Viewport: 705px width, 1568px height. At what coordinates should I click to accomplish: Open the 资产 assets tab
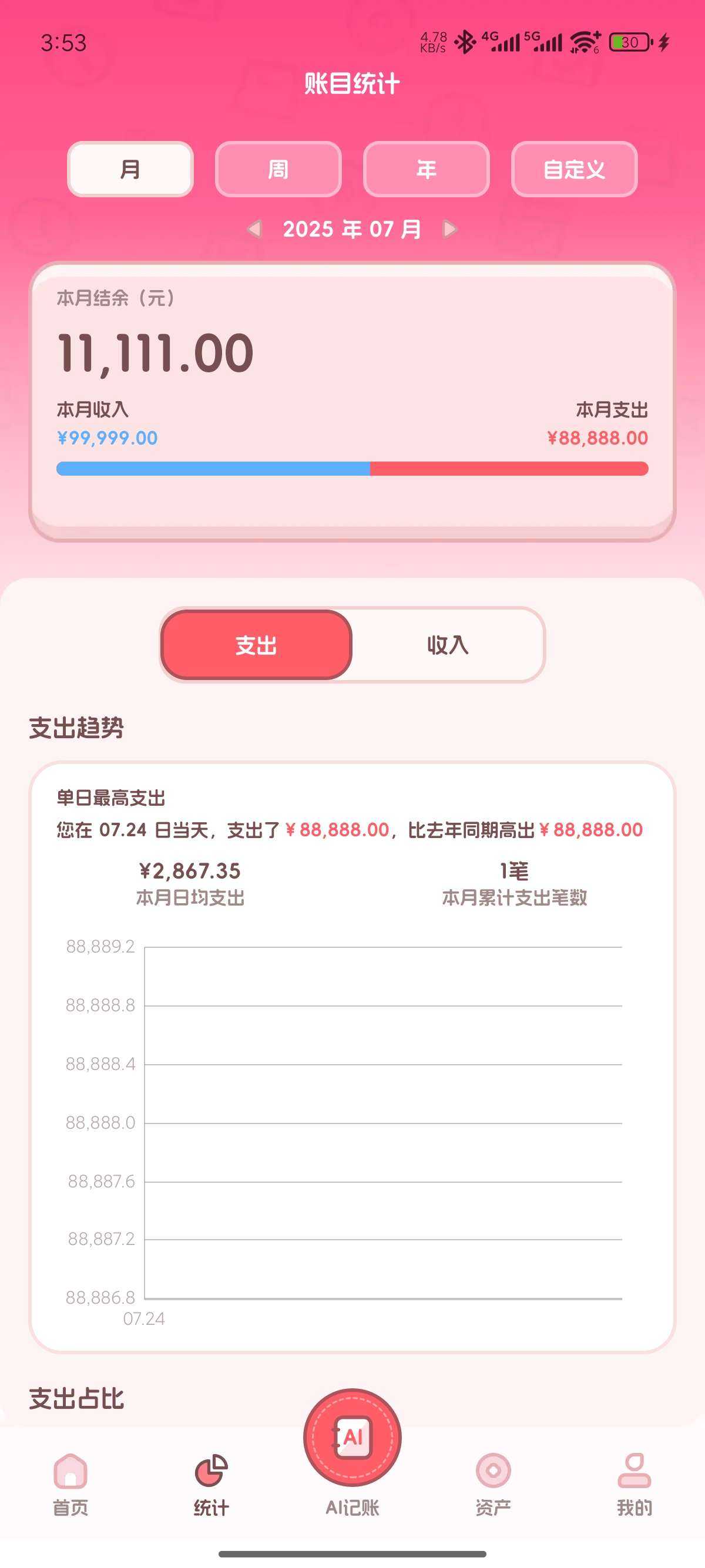click(493, 1483)
